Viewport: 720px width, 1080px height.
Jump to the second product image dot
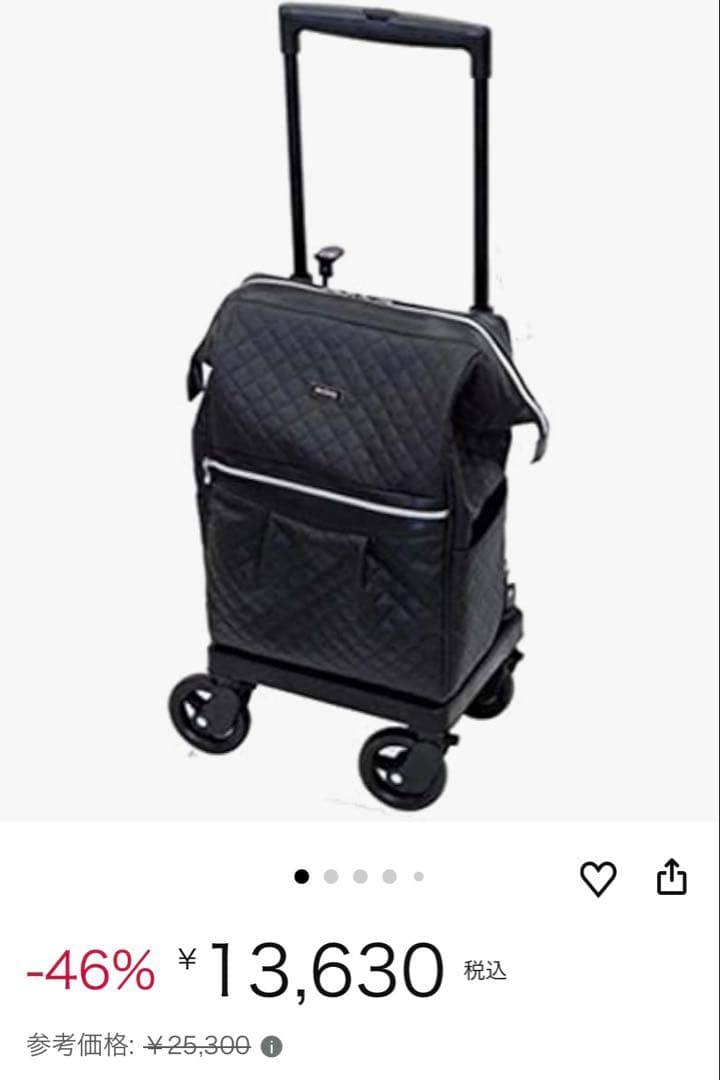pyautogui.click(x=331, y=877)
